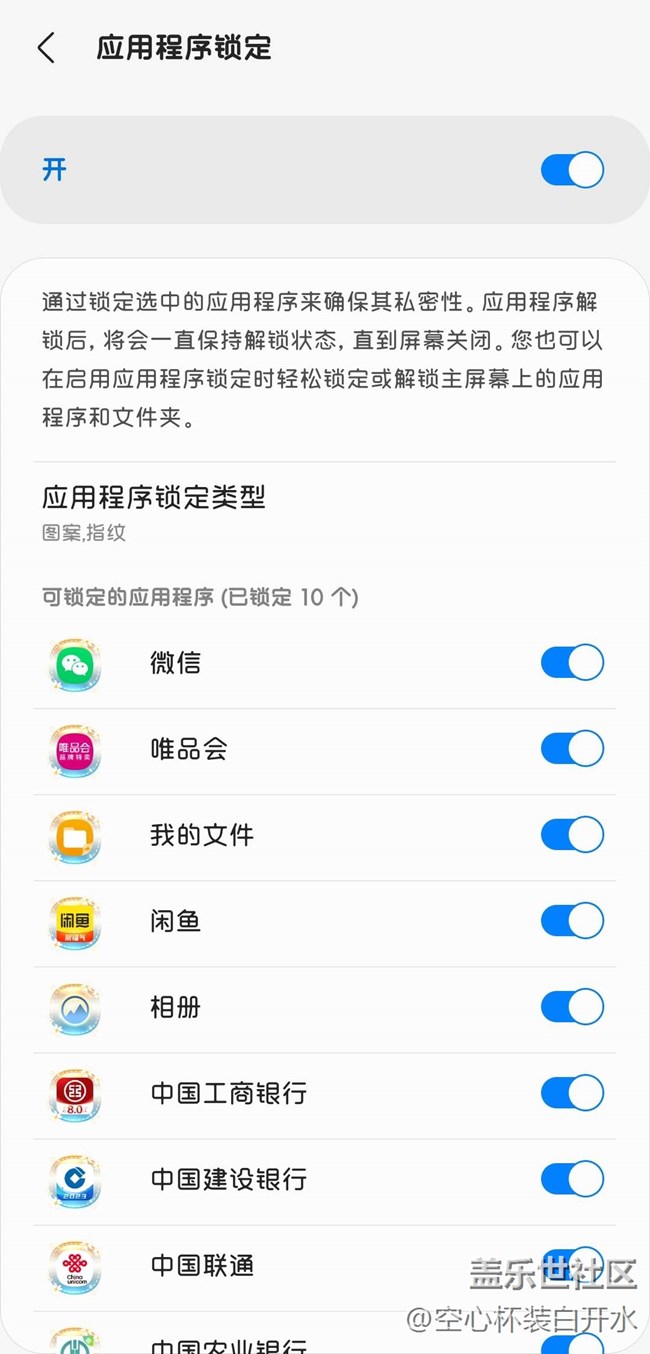Turn off 中国建设银行 app lock
The width and height of the screenshot is (650, 1354).
point(572,1178)
